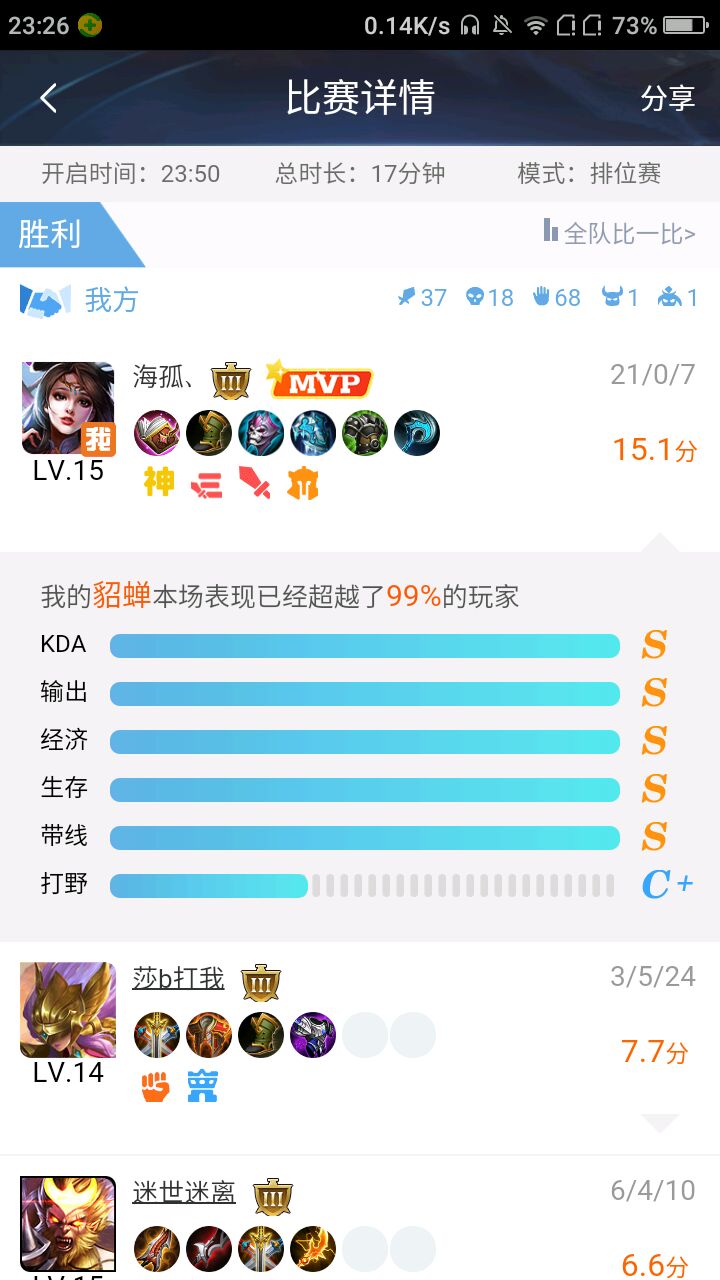Tap 莎b打我's hero avatar
The width and height of the screenshot is (720, 1280).
pyautogui.click(x=68, y=1009)
